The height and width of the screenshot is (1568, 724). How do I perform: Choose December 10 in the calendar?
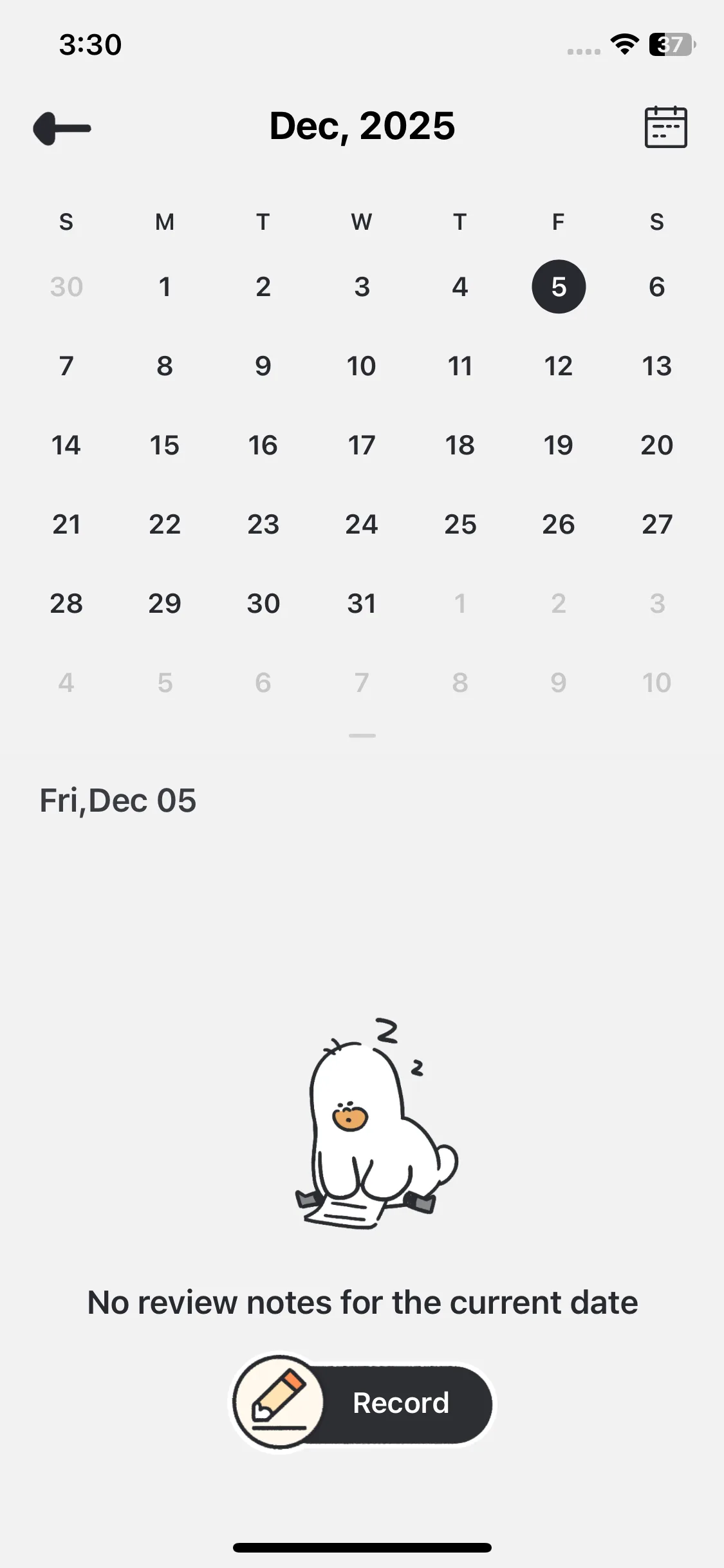(362, 366)
